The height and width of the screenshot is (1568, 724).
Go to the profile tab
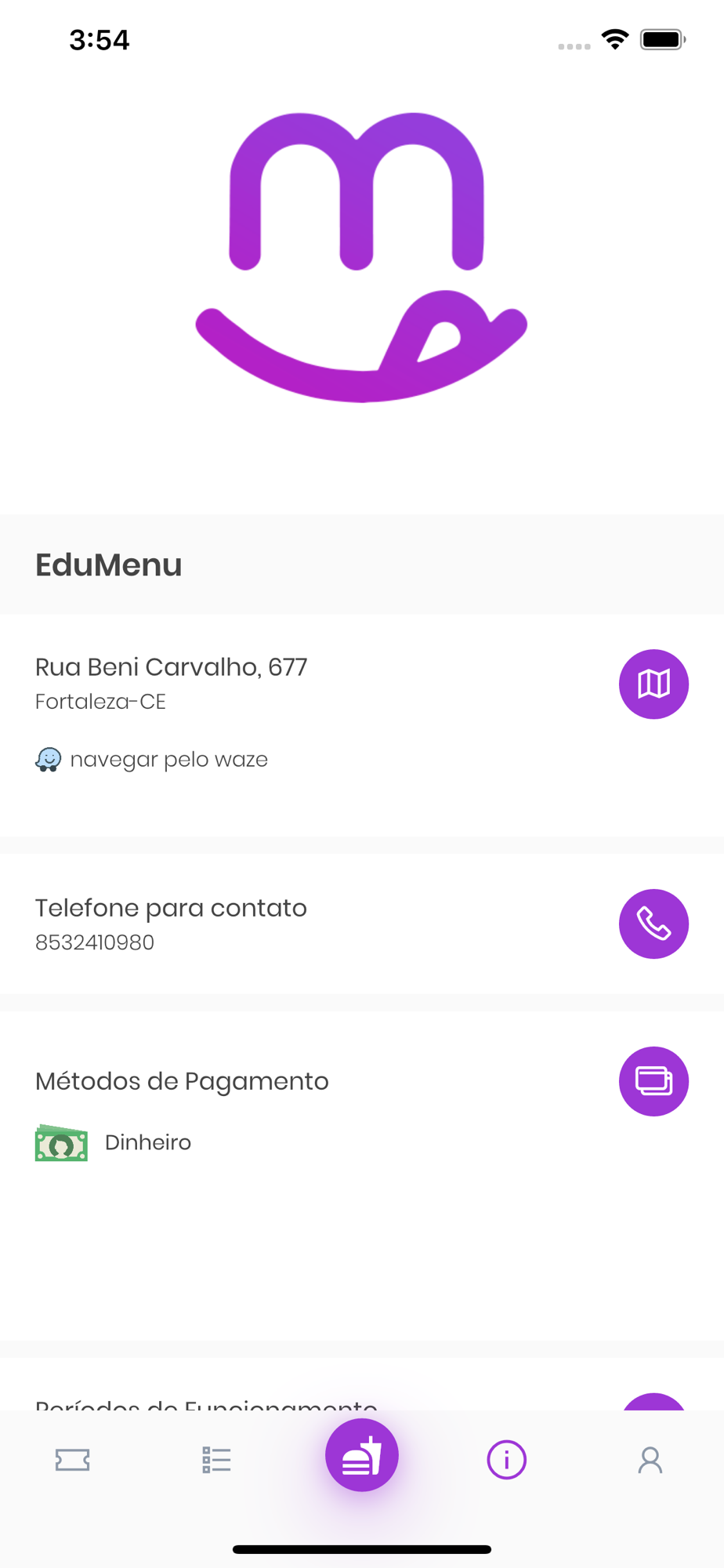[650, 1460]
